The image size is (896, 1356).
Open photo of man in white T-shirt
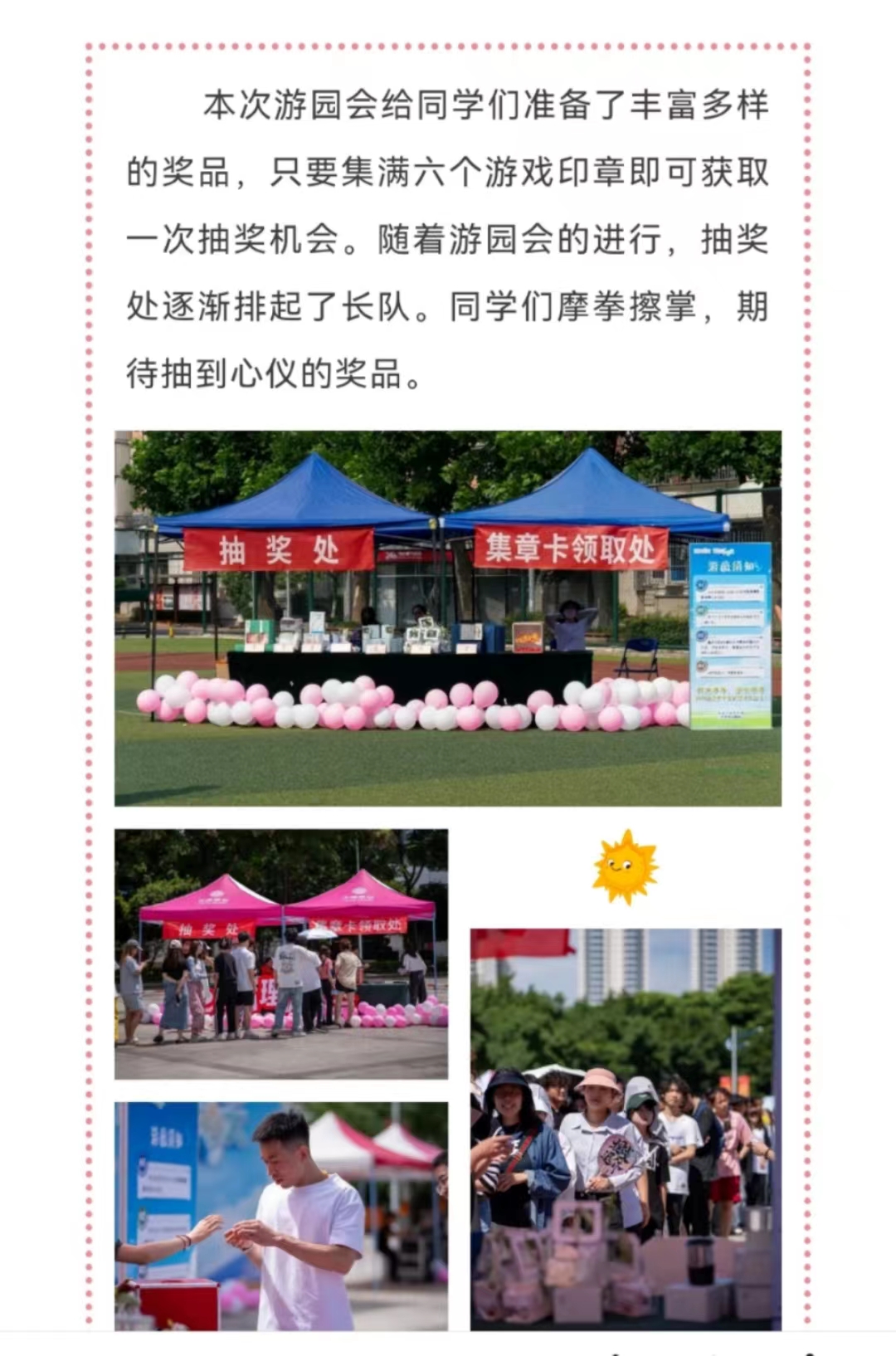tap(281, 1216)
